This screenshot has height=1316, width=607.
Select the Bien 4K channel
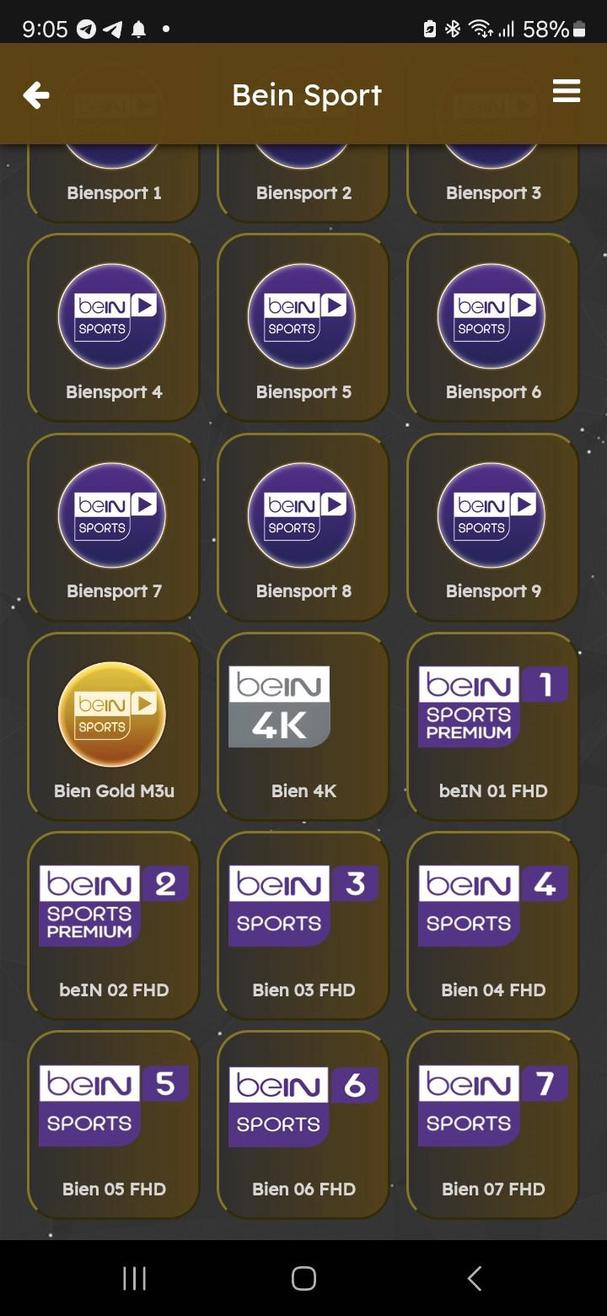click(x=303, y=726)
